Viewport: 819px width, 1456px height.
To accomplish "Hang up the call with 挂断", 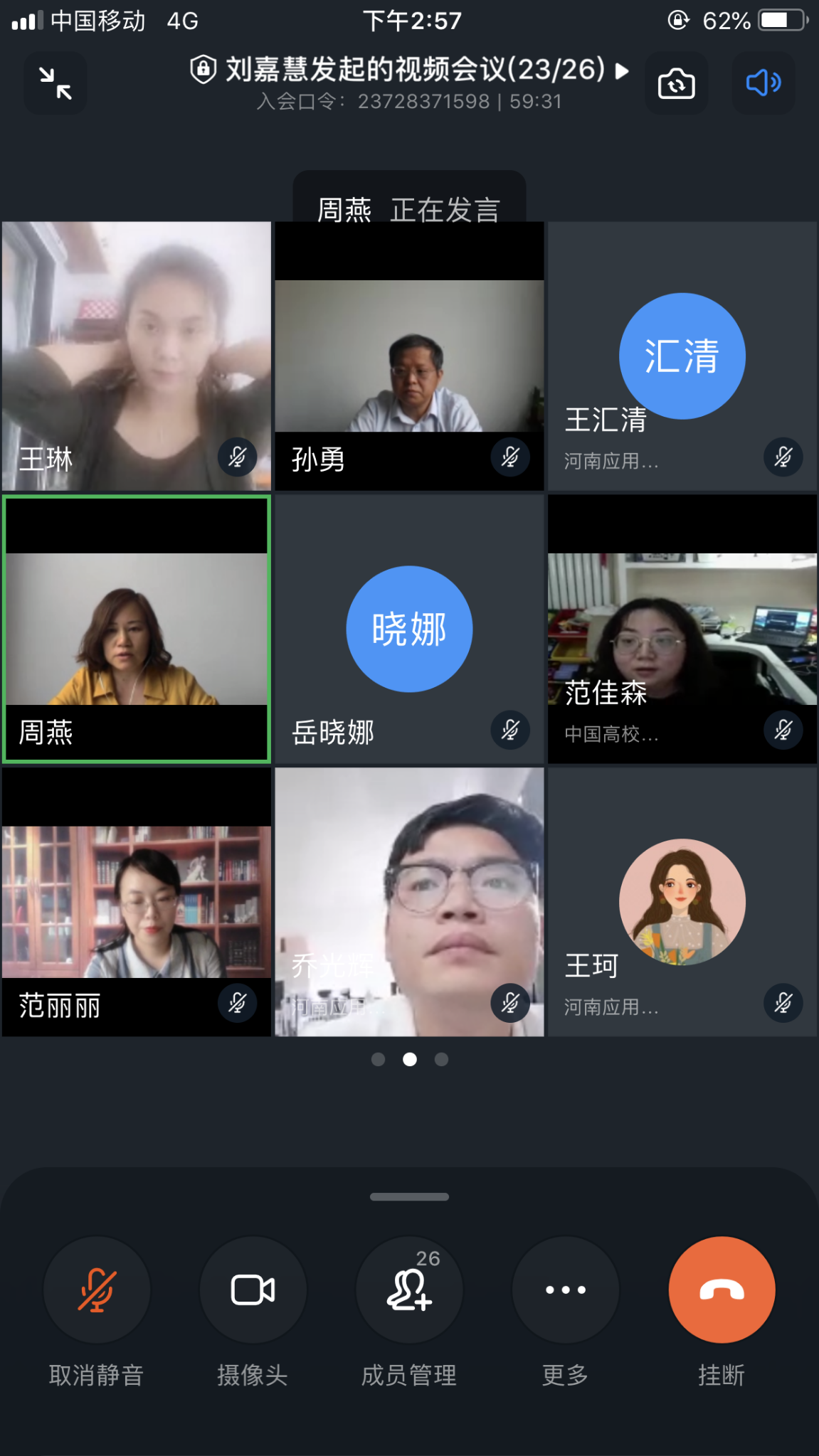I will pos(722,1290).
